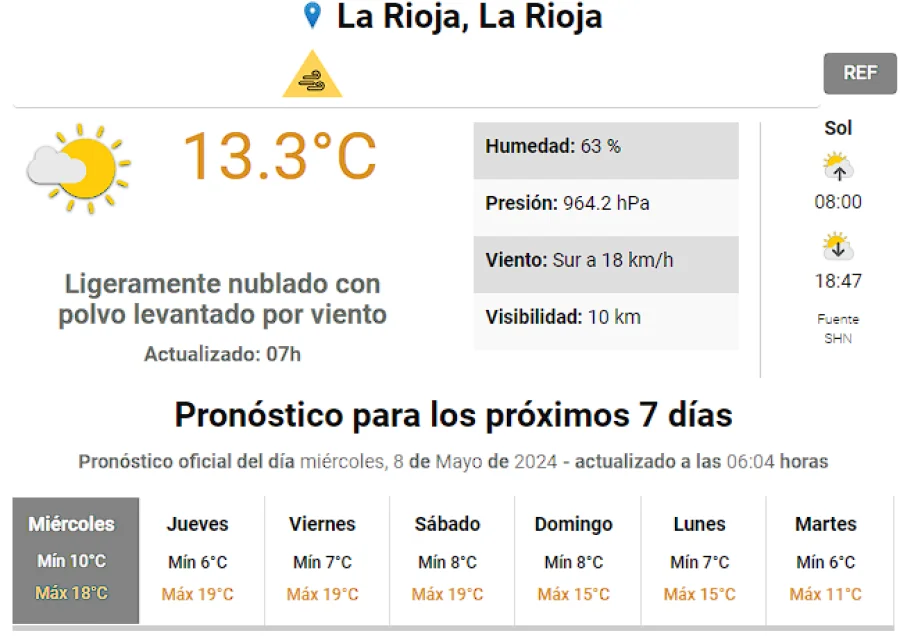
Task: View the Lunes forecast
Action: tap(700, 558)
